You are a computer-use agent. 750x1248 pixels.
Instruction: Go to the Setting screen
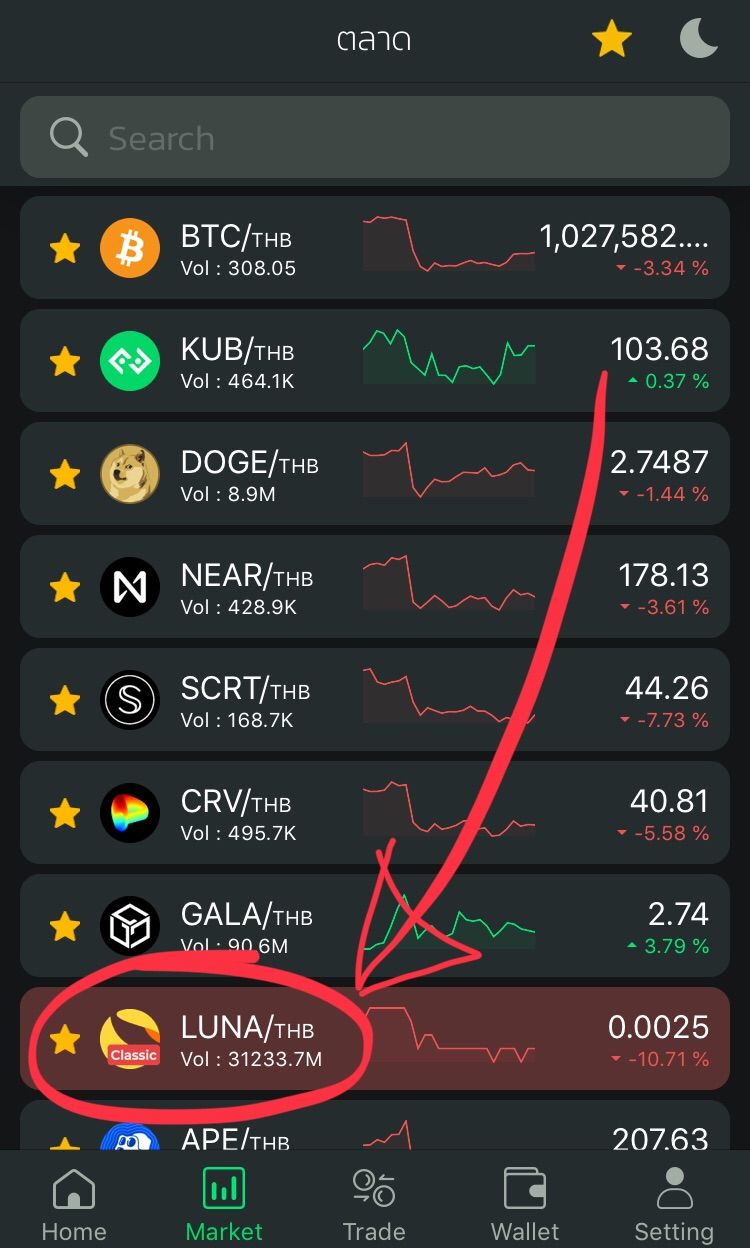tap(673, 1200)
